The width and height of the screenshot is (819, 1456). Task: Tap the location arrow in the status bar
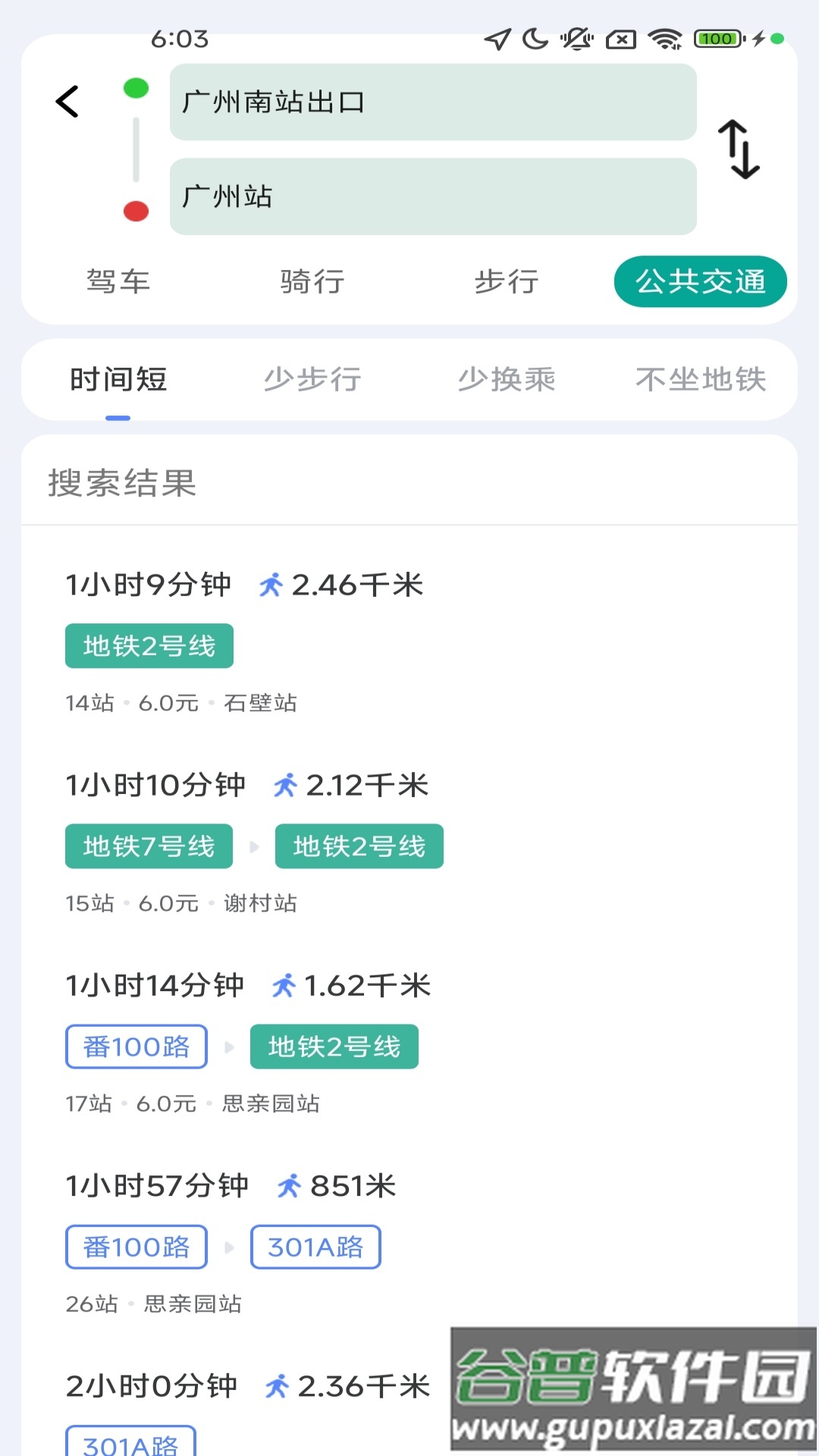[x=497, y=39]
